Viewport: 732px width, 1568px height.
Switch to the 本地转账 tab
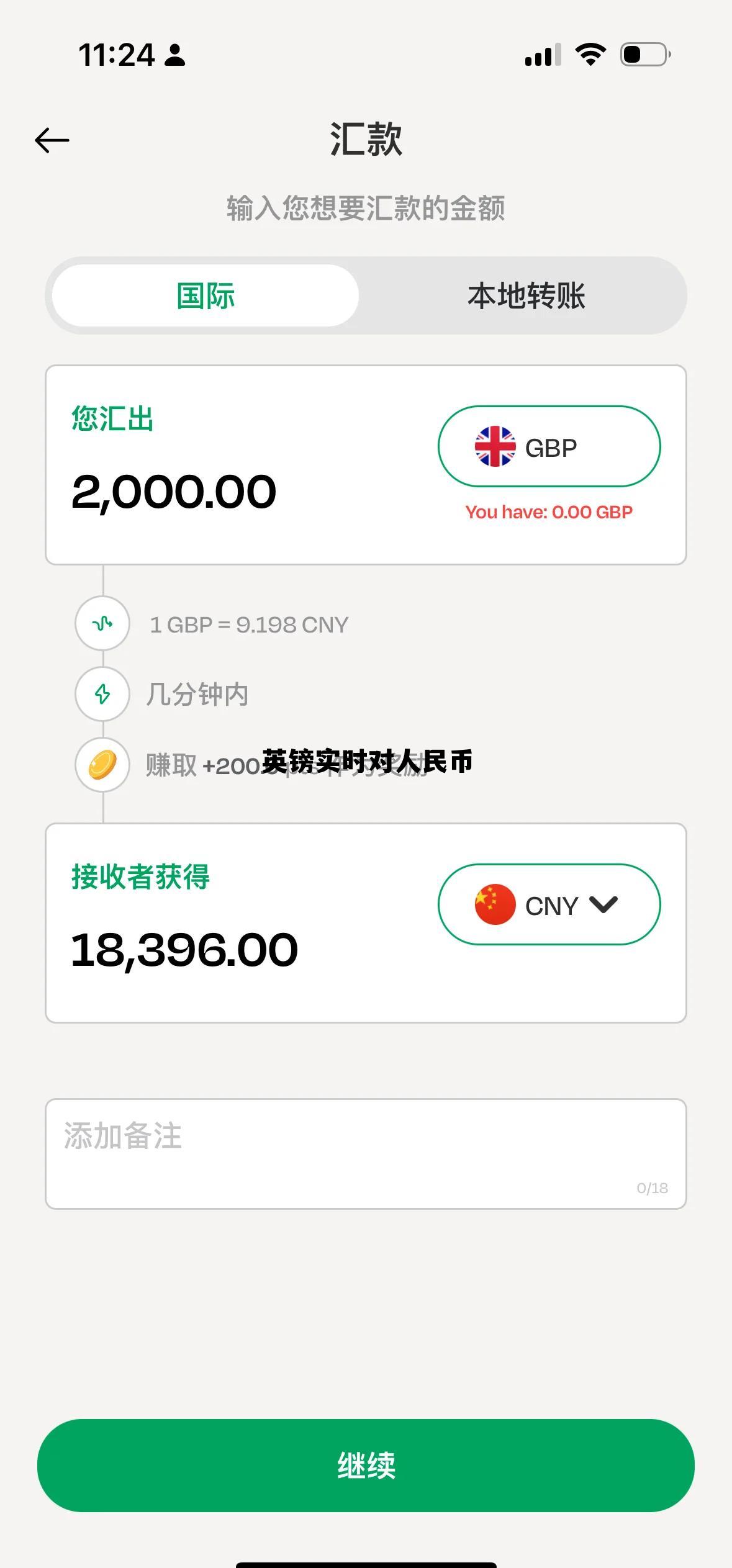528,297
